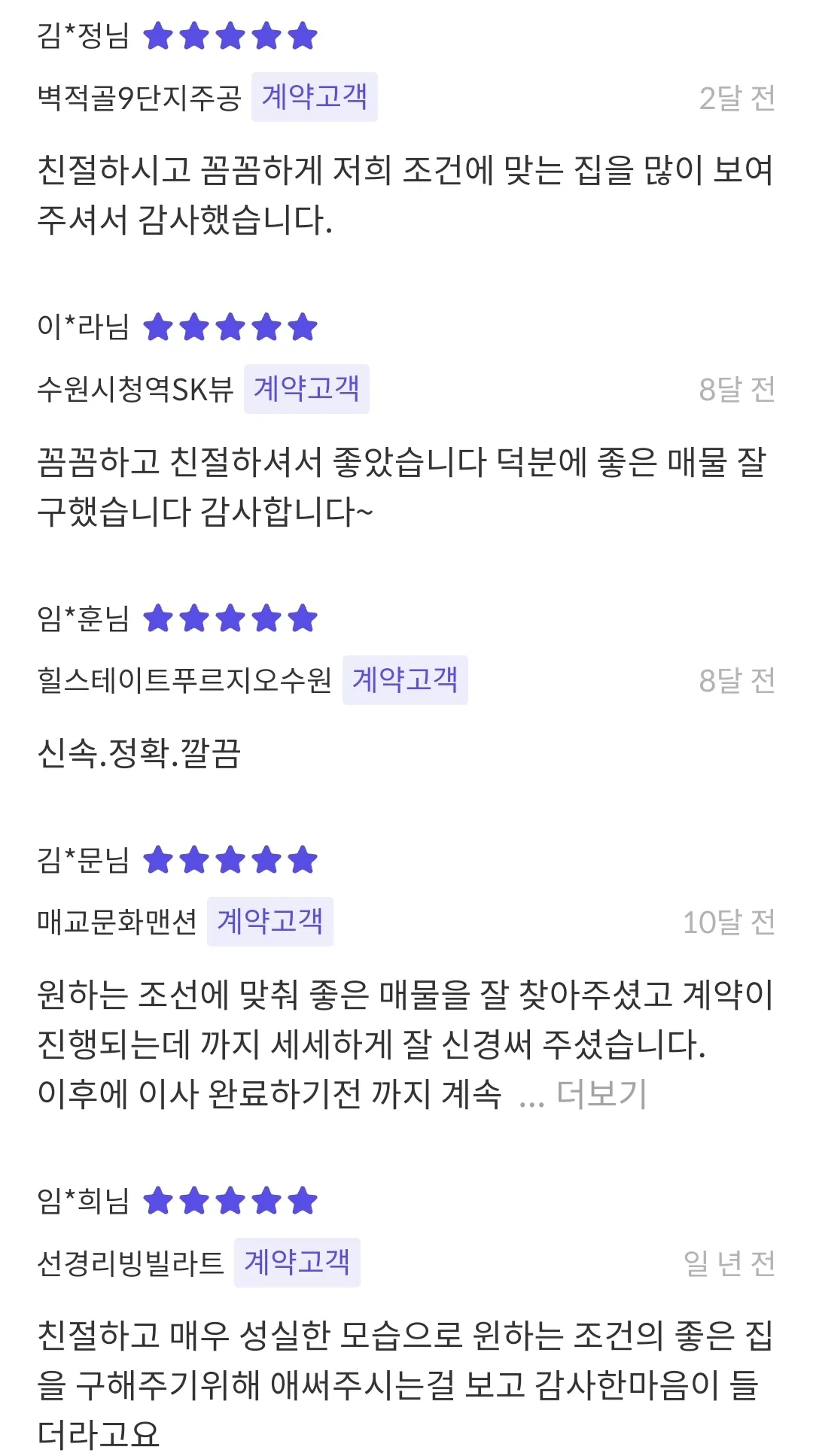Screen dimensions: 813x1456
Task: Click the fifth star of 이*라님's review
Action: (301, 325)
